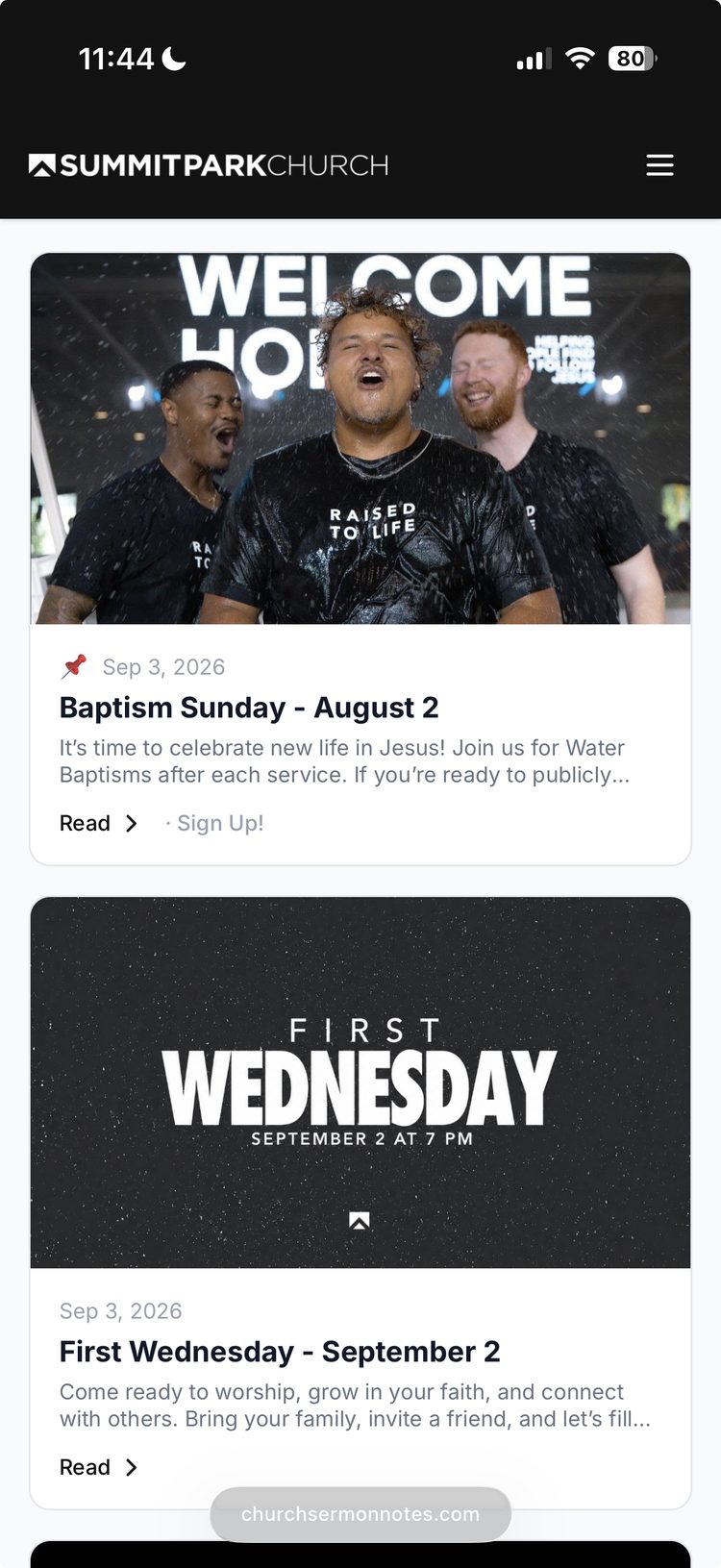Screen dimensions: 721x1568
Task: Read the Baptism Sunday - August 2 post
Action: click(x=99, y=823)
